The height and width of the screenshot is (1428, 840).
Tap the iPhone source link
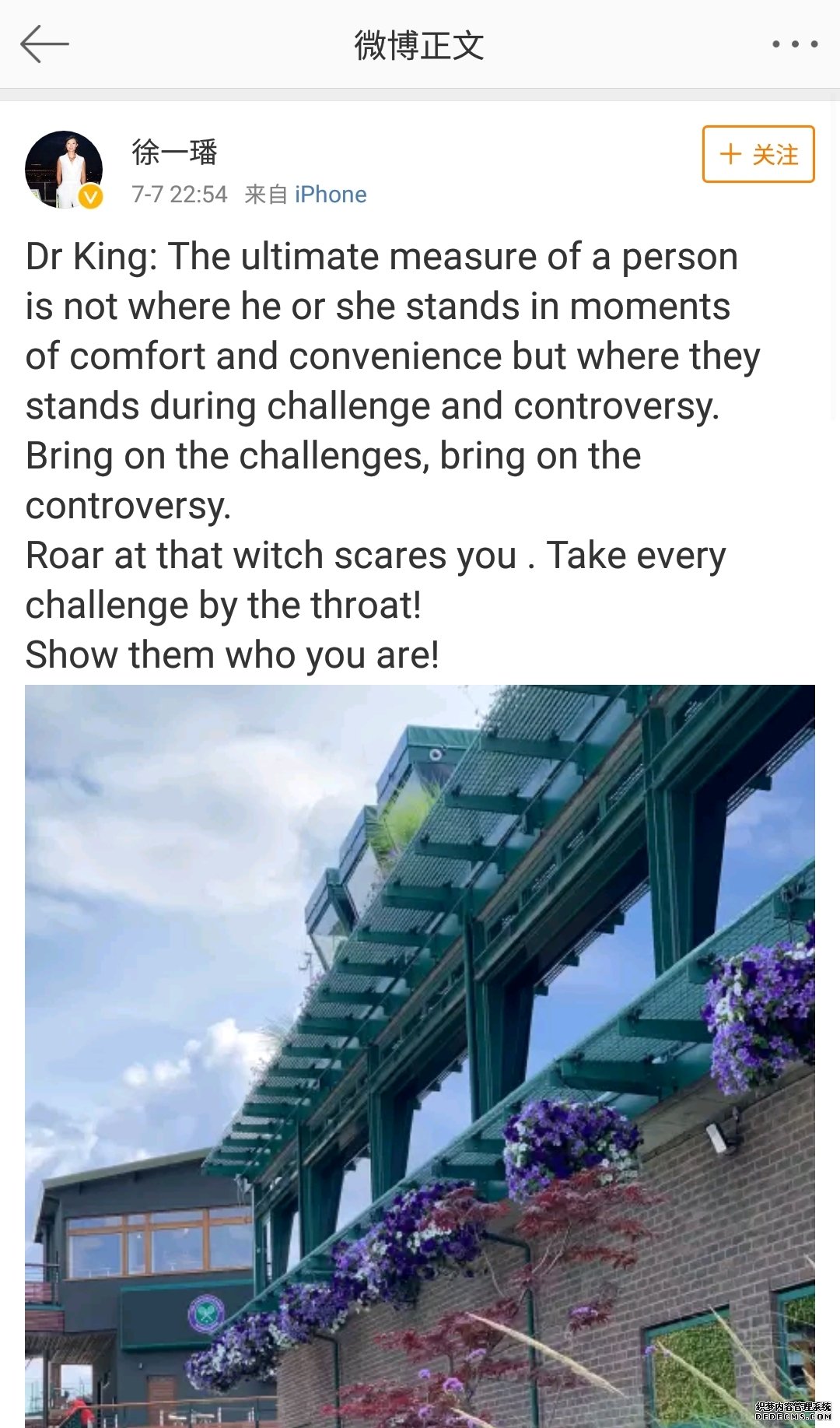[331, 195]
